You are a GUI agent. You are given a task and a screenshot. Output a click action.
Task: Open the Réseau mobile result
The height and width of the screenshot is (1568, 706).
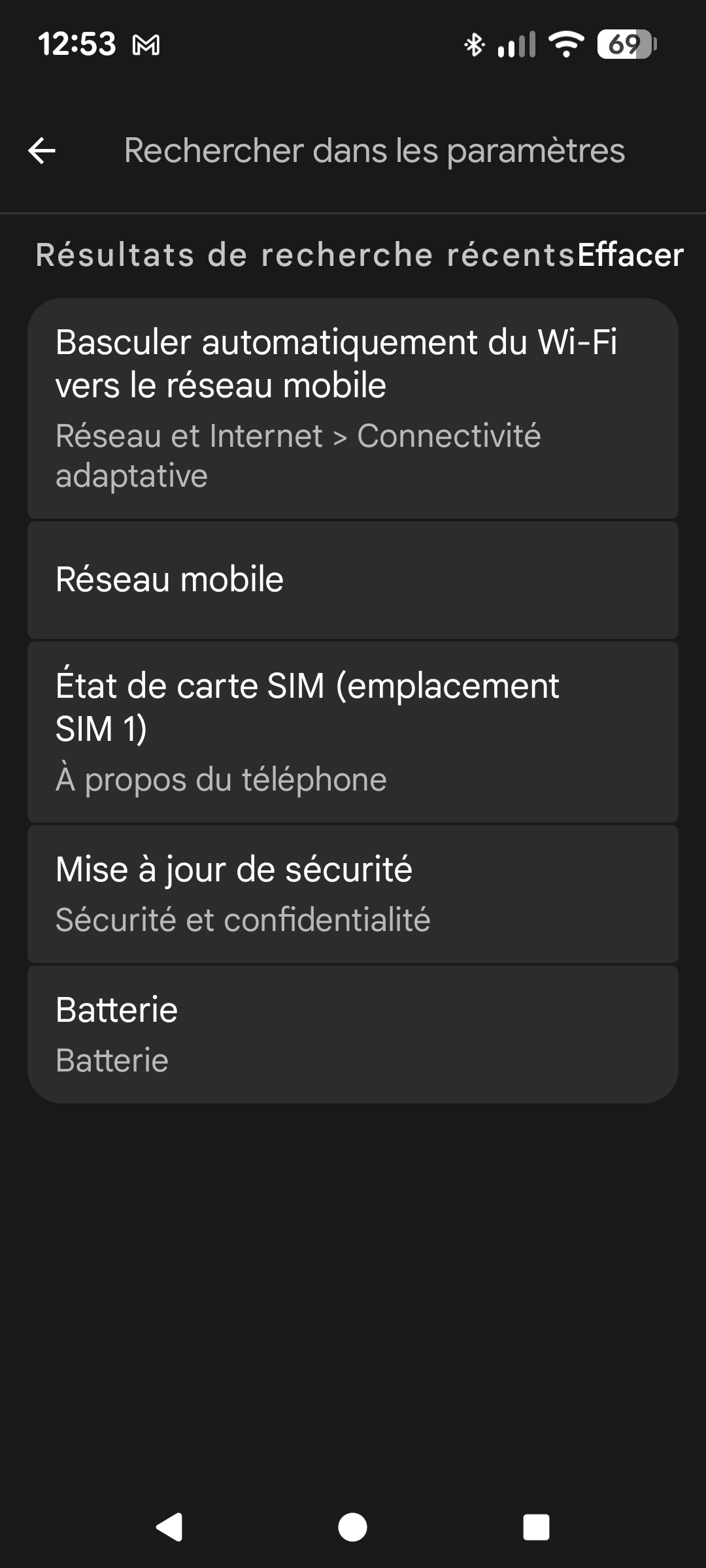[353, 580]
